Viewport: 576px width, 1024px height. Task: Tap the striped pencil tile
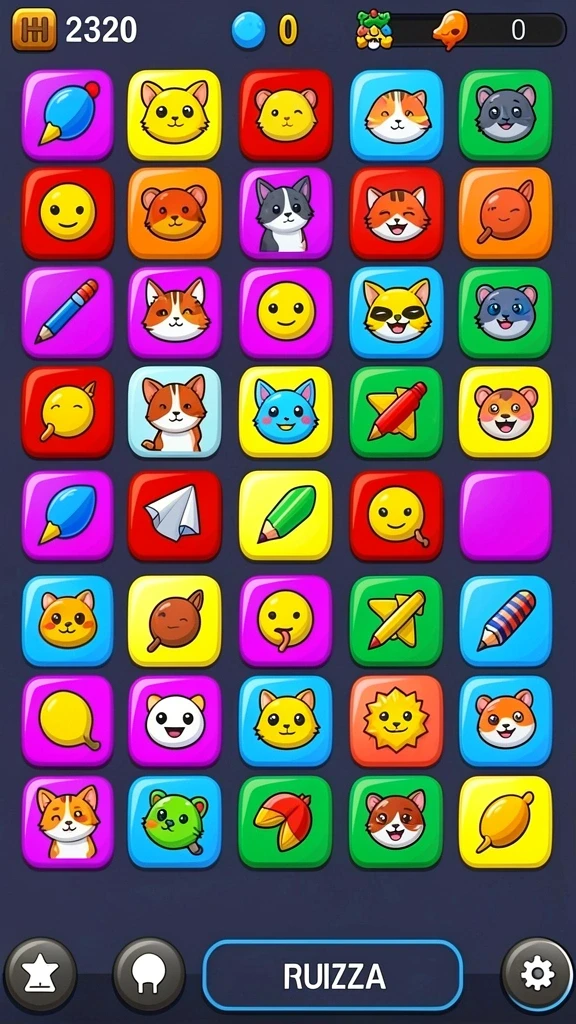505,620
